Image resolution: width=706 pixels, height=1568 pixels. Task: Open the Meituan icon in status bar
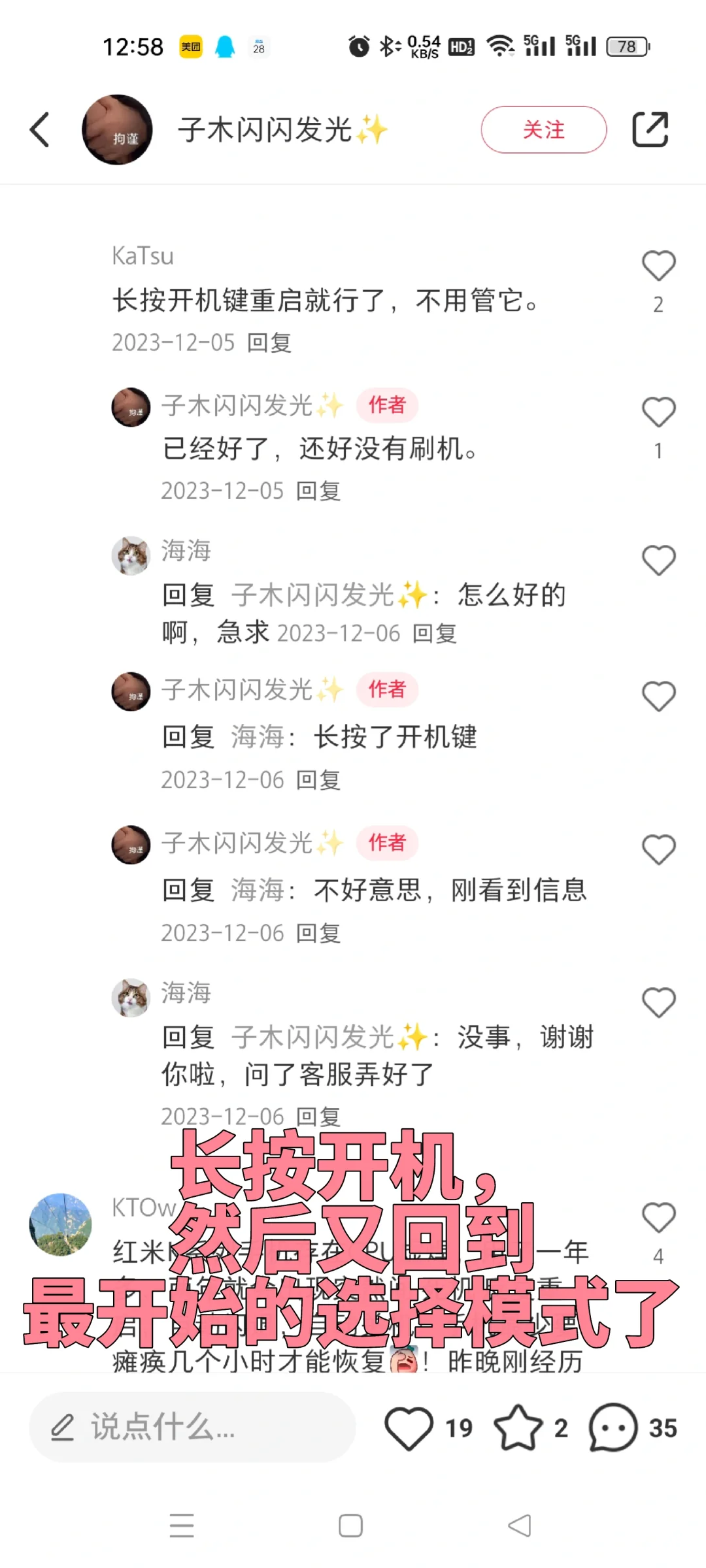click(190, 46)
